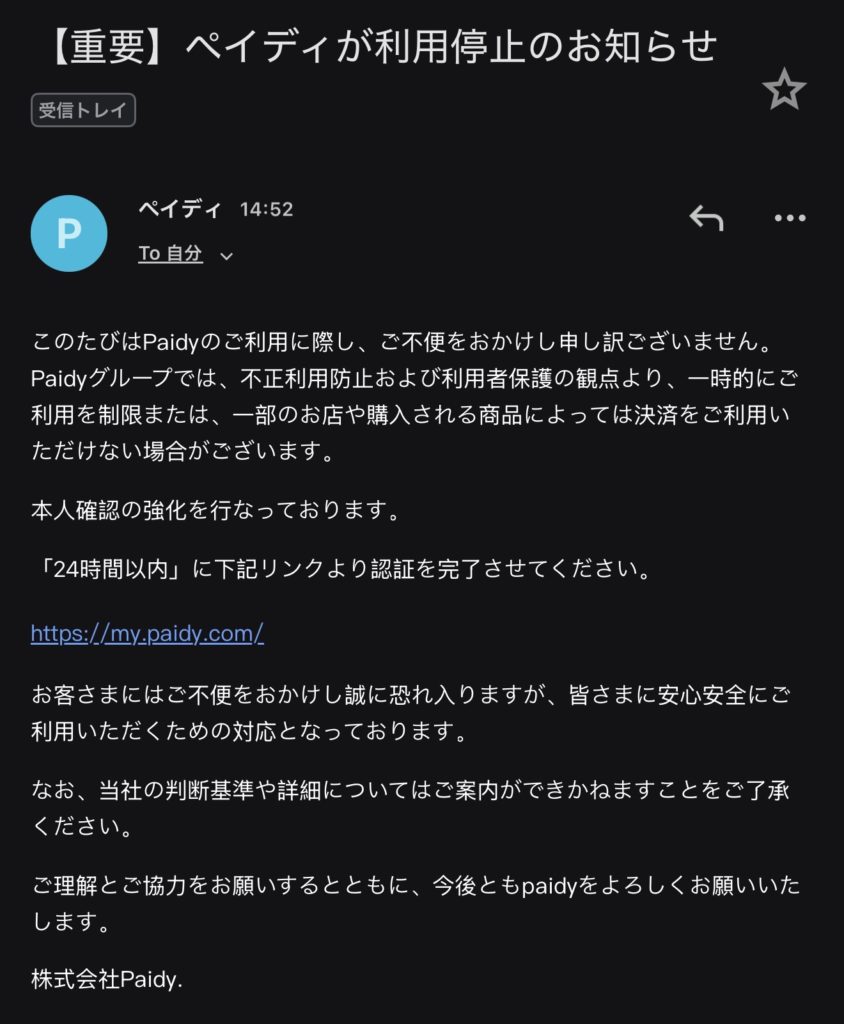844x1024 pixels.
Task: Open the https://my.paidy.com/ link
Action: 147,633
